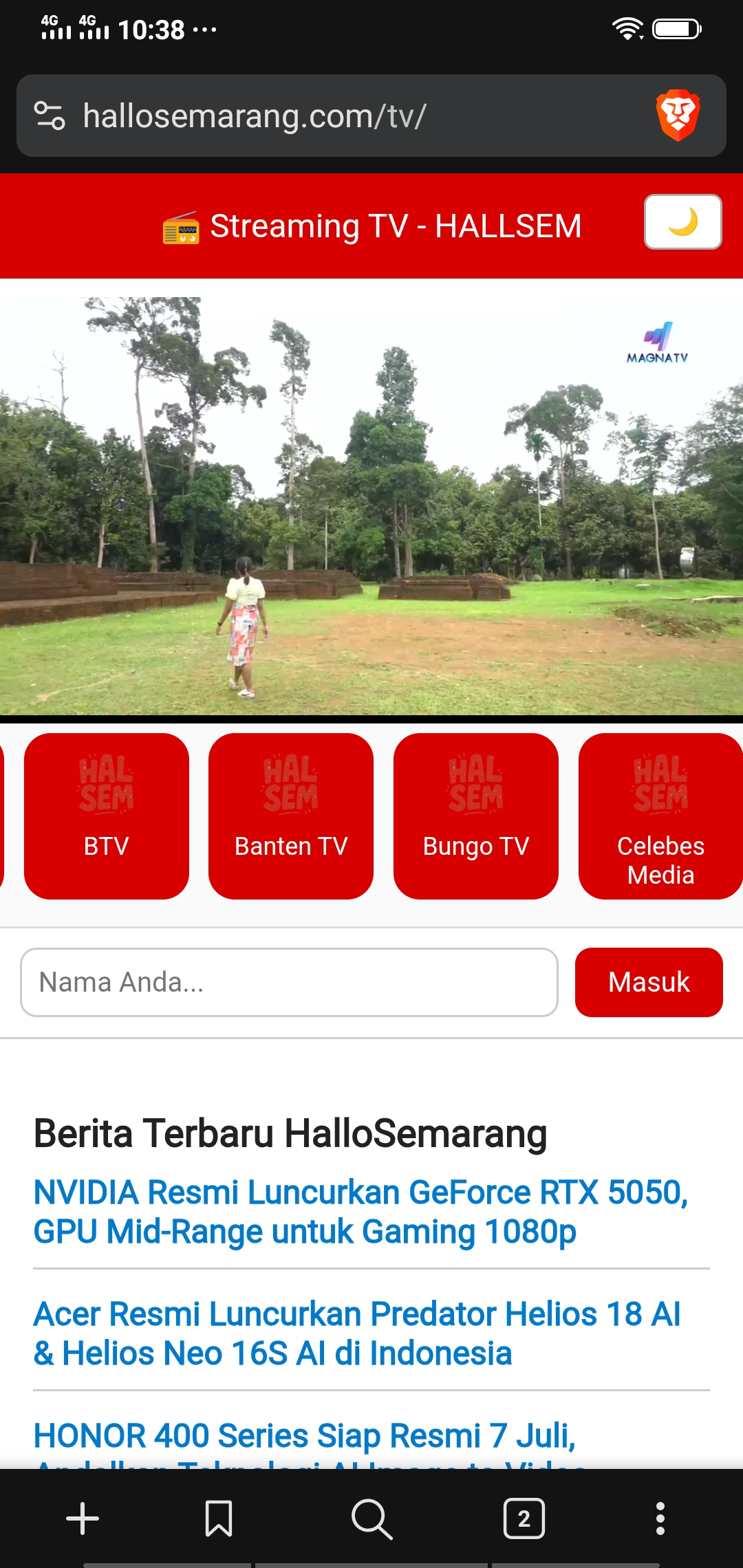The image size is (743, 1568).
Task: Open site settings icon in address bar
Action: (50, 116)
